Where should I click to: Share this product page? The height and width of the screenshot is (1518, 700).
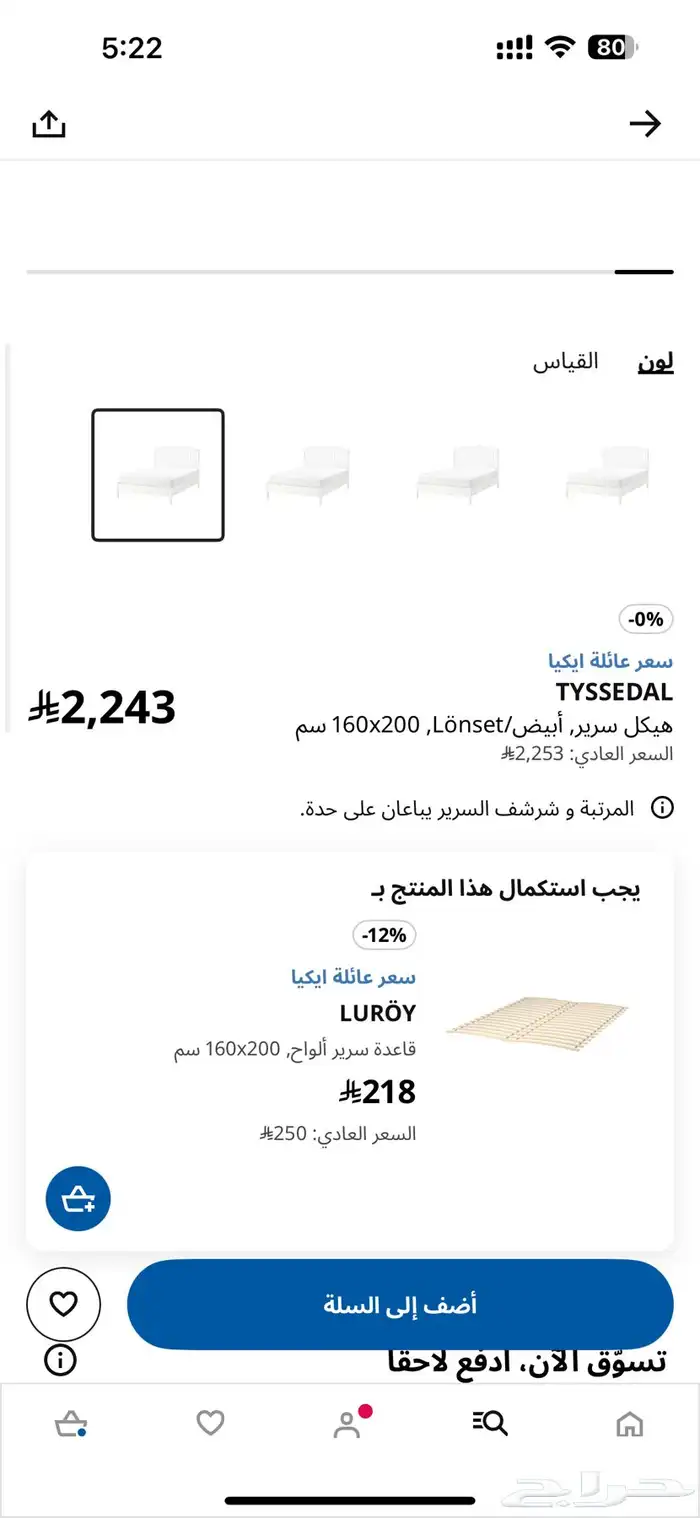coord(49,124)
